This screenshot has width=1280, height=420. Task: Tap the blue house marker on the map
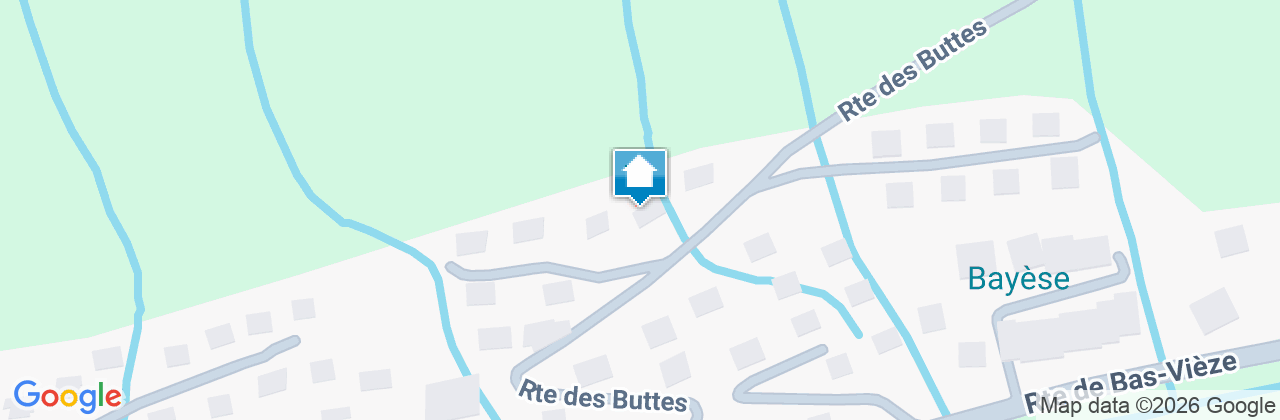(639, 175)
